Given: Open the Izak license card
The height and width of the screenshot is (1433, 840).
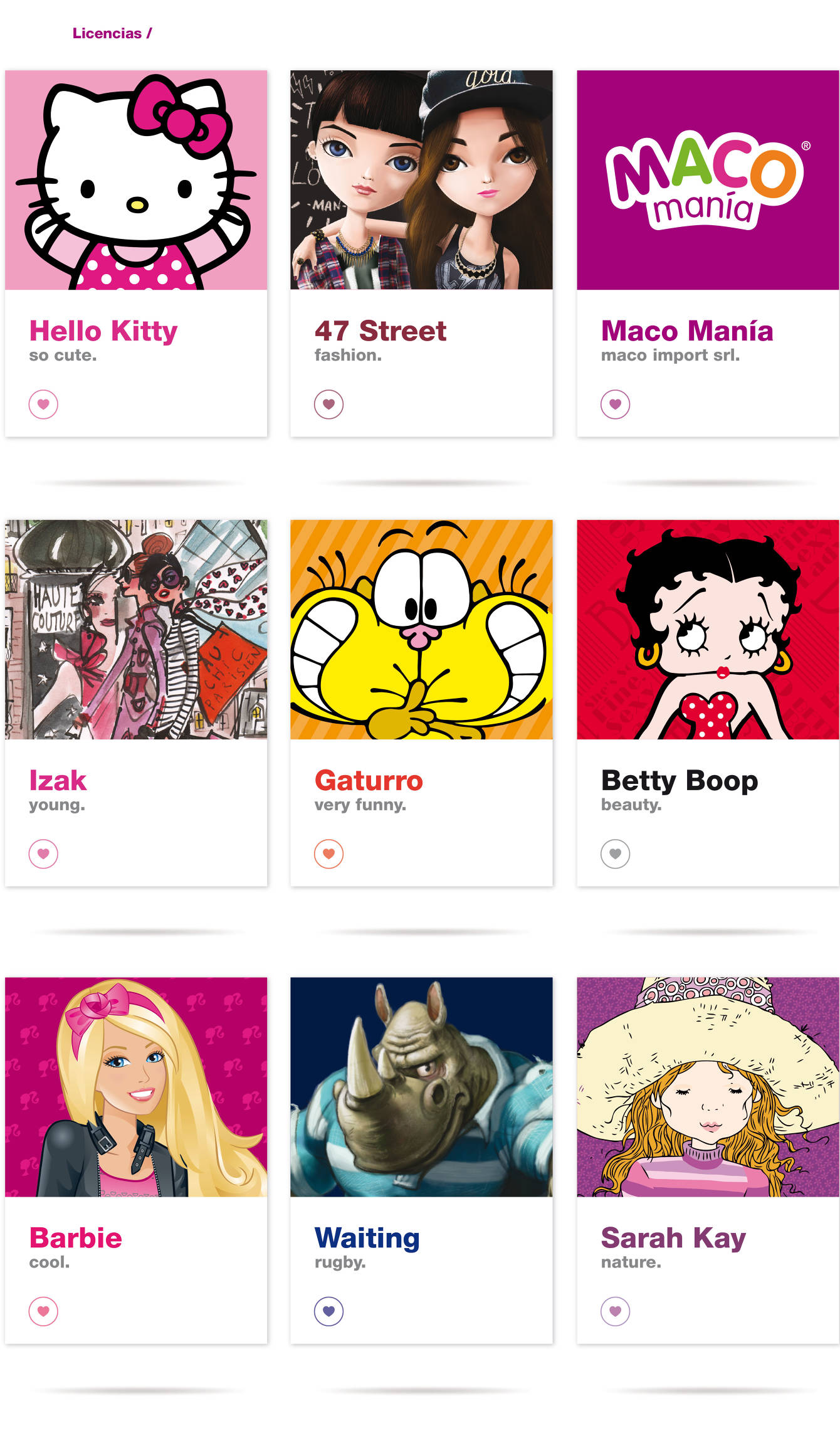Looking at the screenshot, I should point(136,630).
